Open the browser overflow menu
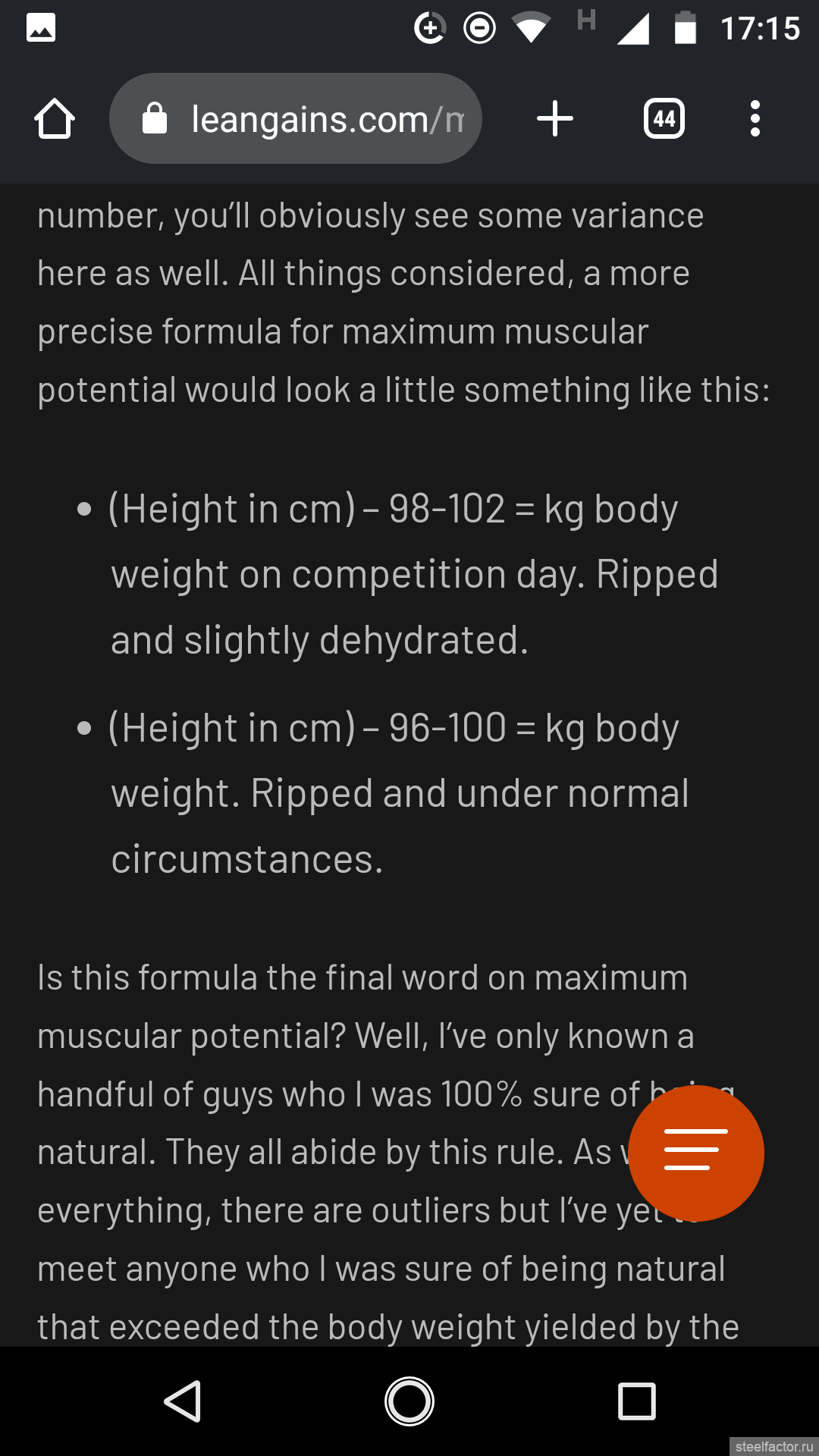The image size is (819, 1456). (x=755, y=119)
